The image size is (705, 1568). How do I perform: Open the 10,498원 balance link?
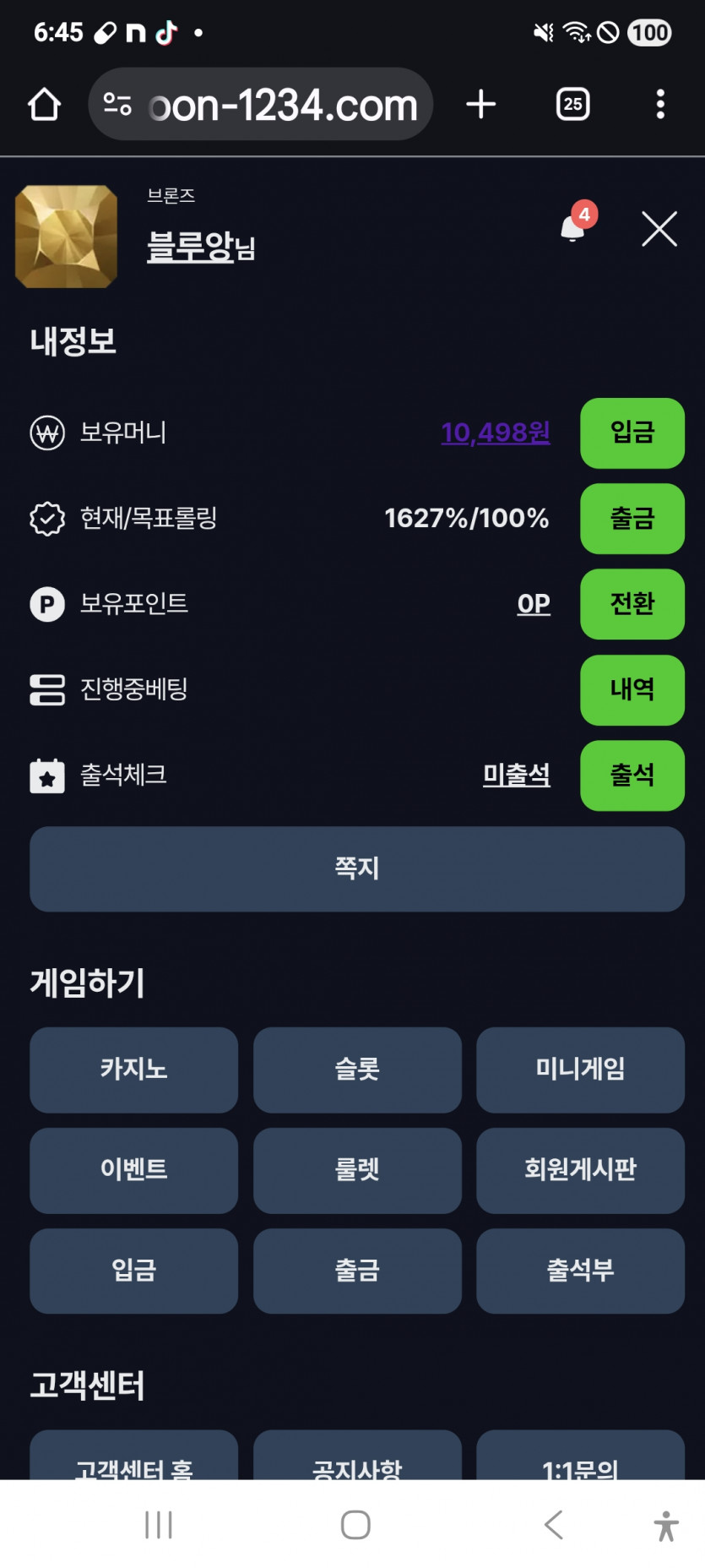(x=495, y=433)
